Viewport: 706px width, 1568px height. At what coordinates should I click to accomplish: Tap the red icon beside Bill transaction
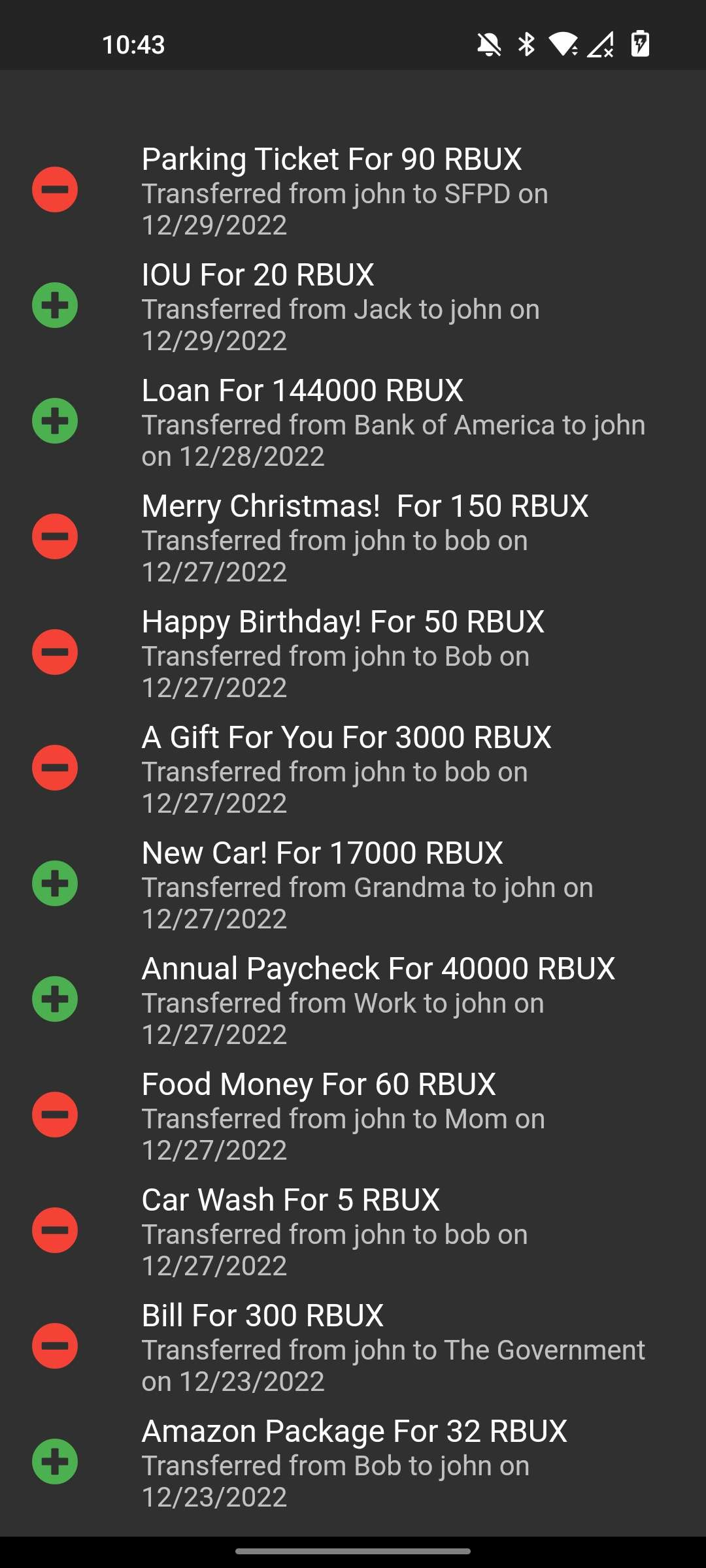(x=56, y=1344)
